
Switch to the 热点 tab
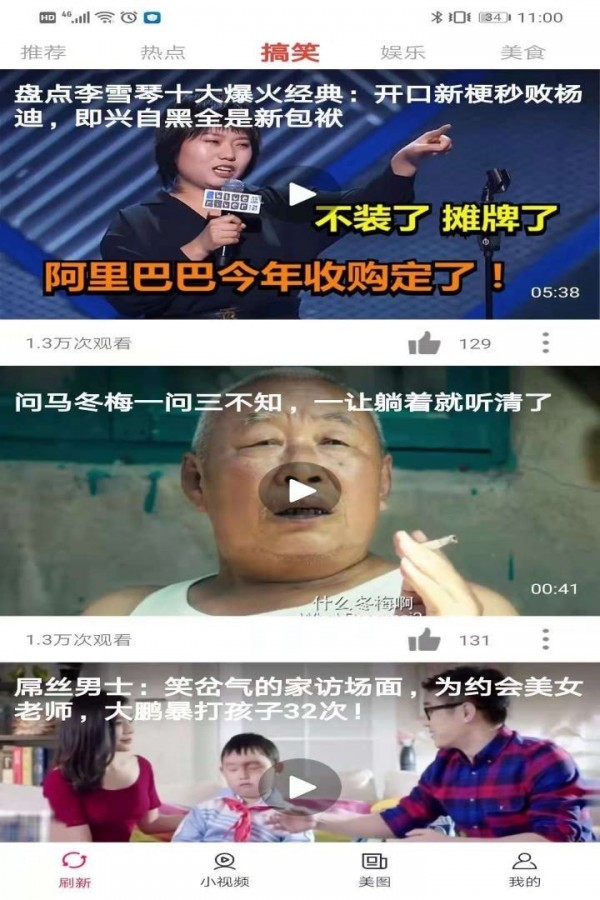tap(163, 53)
